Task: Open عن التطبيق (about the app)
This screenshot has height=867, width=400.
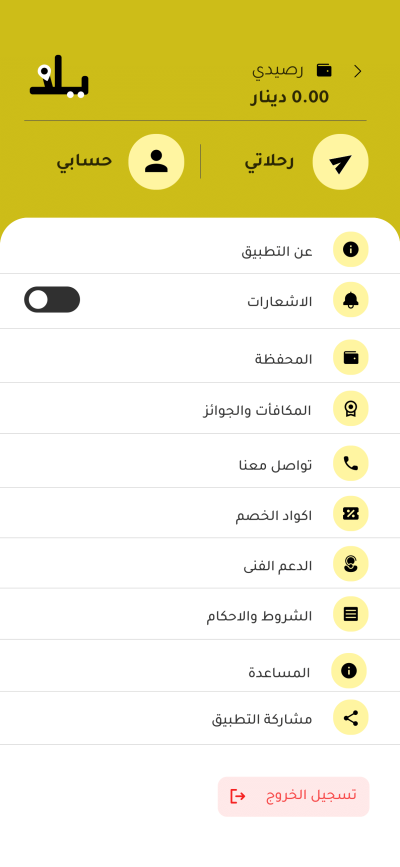Action: pyautogui.click(x=200, y=250)
